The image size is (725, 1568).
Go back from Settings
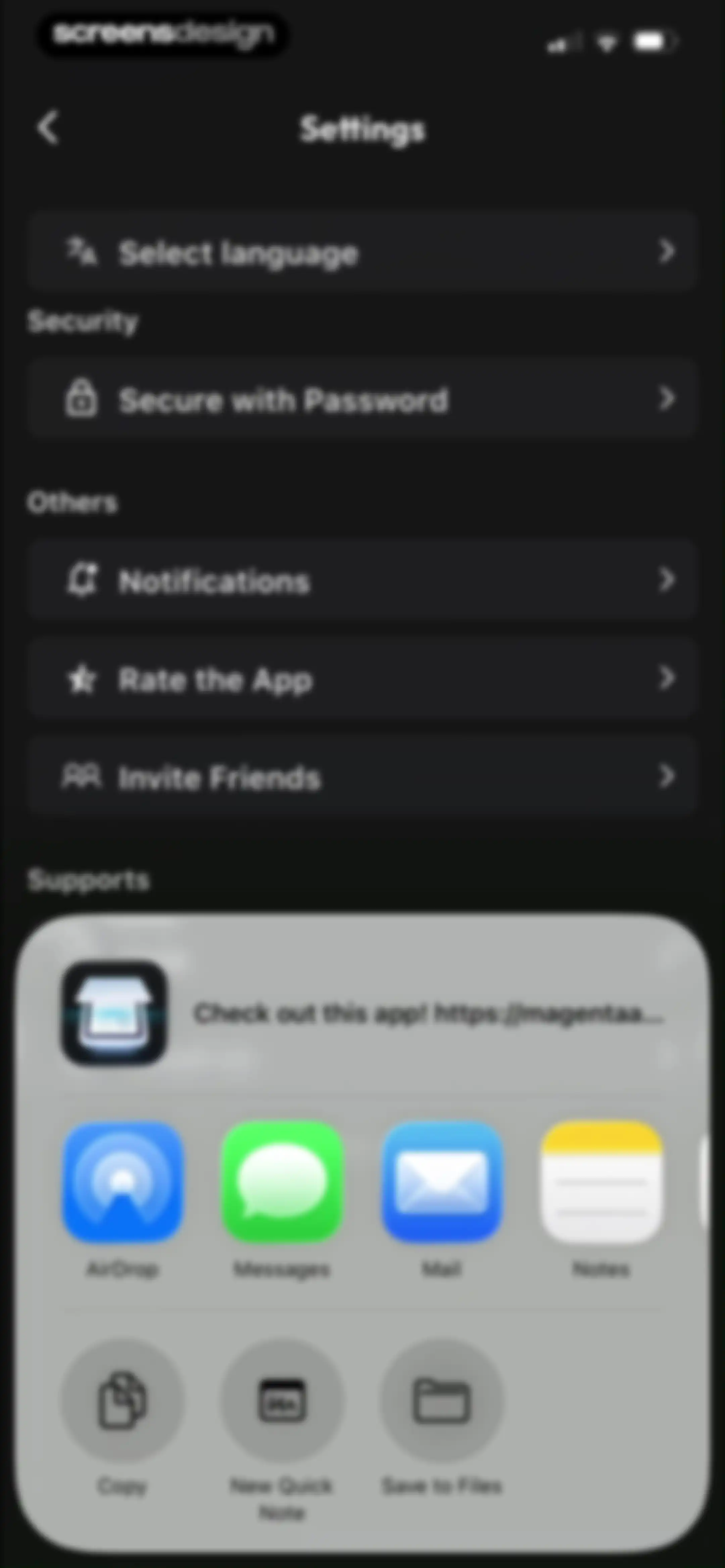(49, 128)
